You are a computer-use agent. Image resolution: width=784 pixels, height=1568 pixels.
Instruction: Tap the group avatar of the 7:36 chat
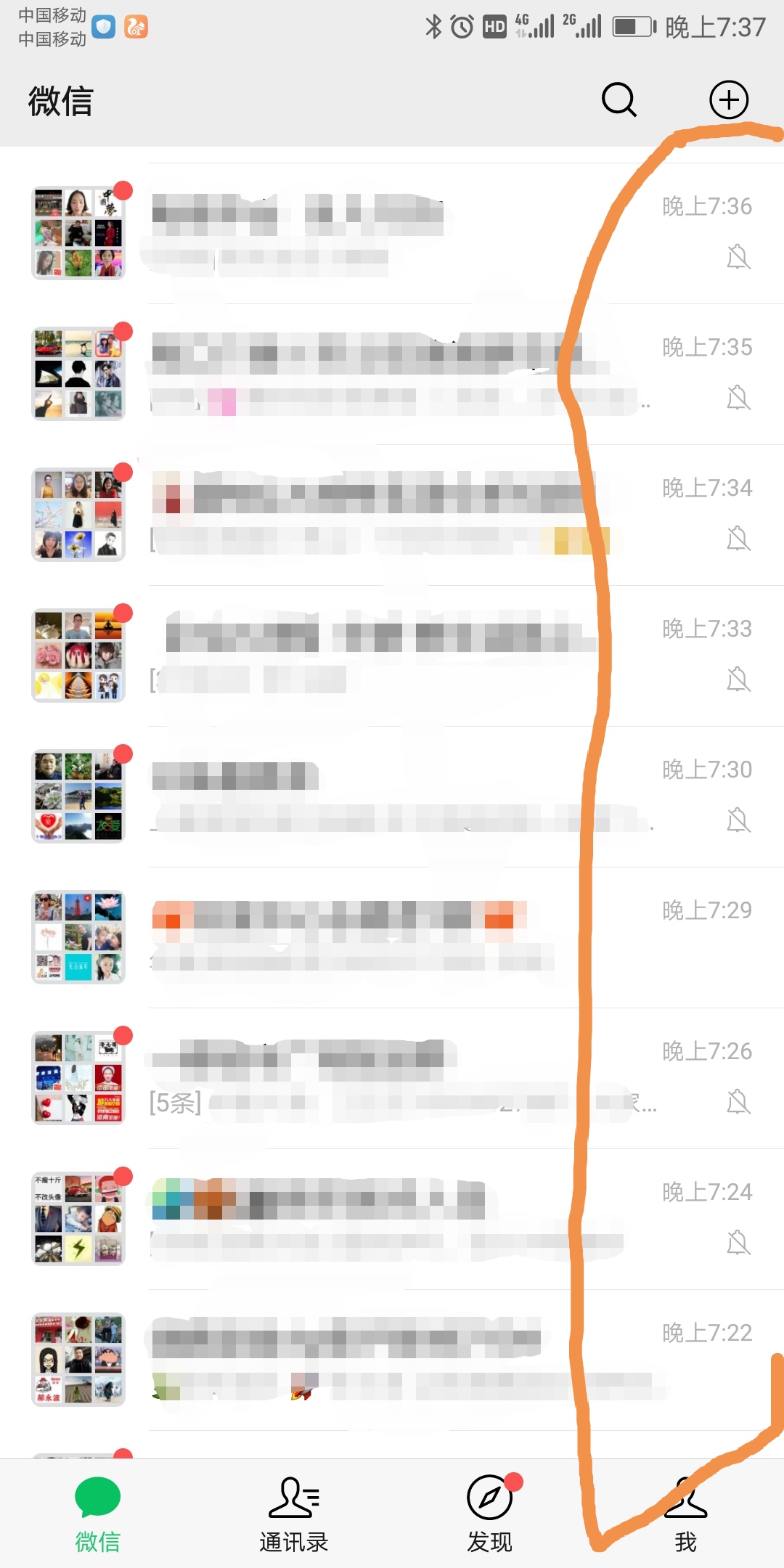(x=78, y=231)
